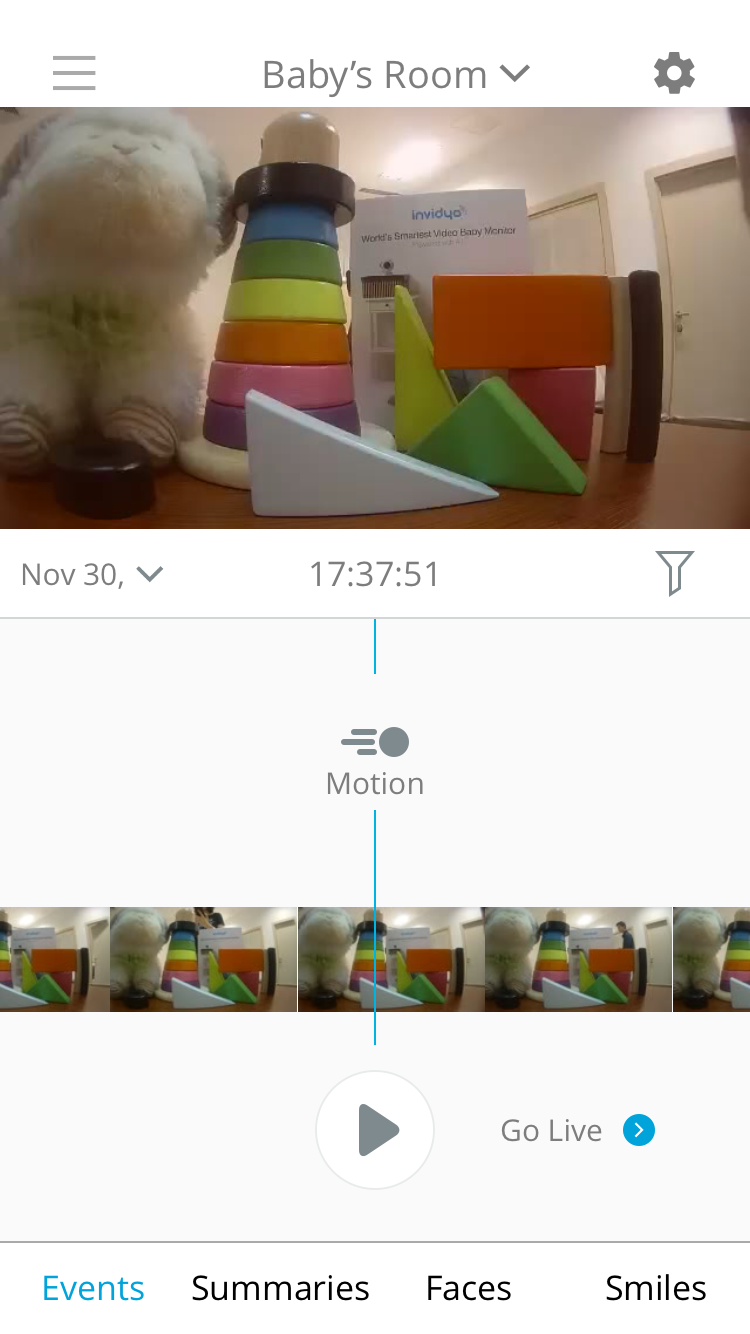Open the settings gear

674,74
